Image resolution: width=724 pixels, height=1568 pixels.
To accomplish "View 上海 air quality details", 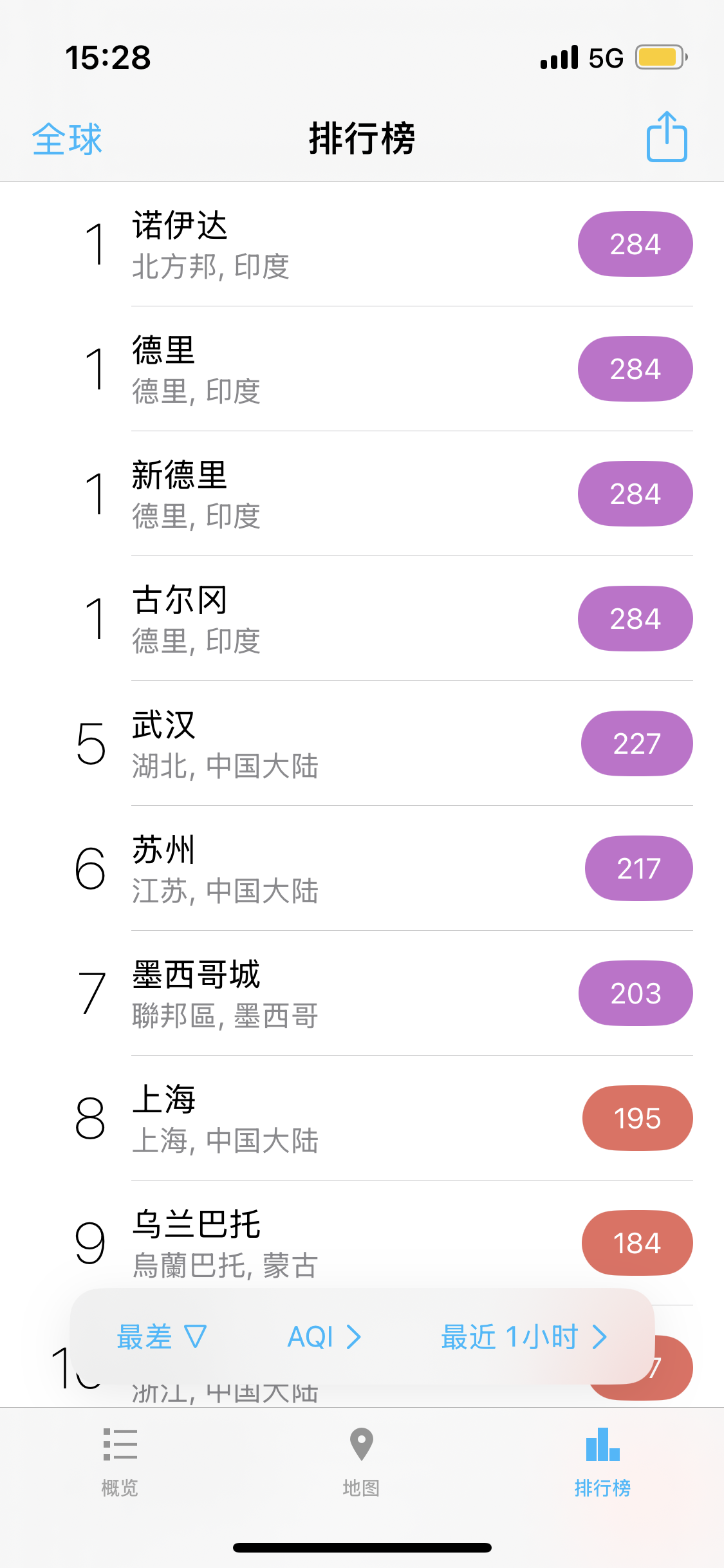I will (x=362, y=1118).
